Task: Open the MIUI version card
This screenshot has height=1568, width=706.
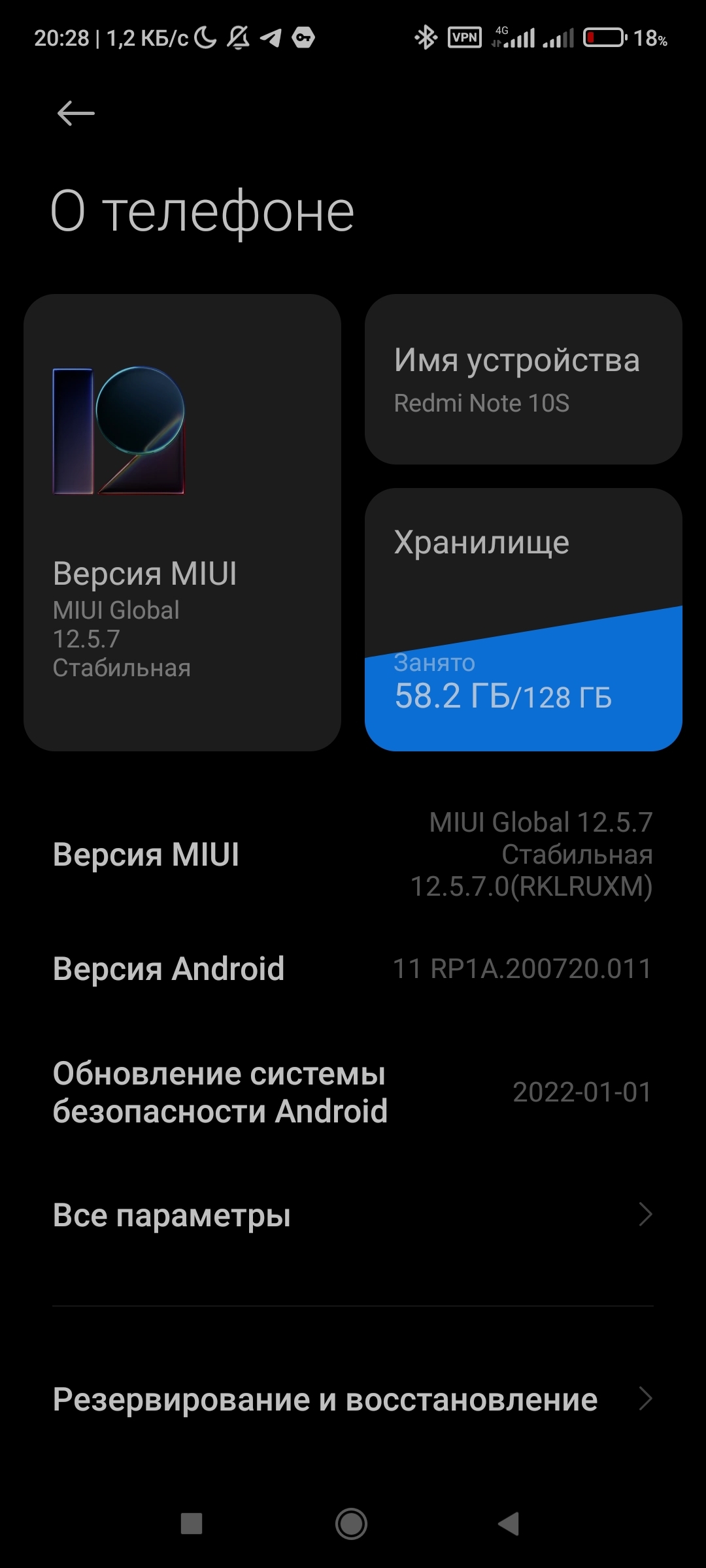Action: click(182, 523)
